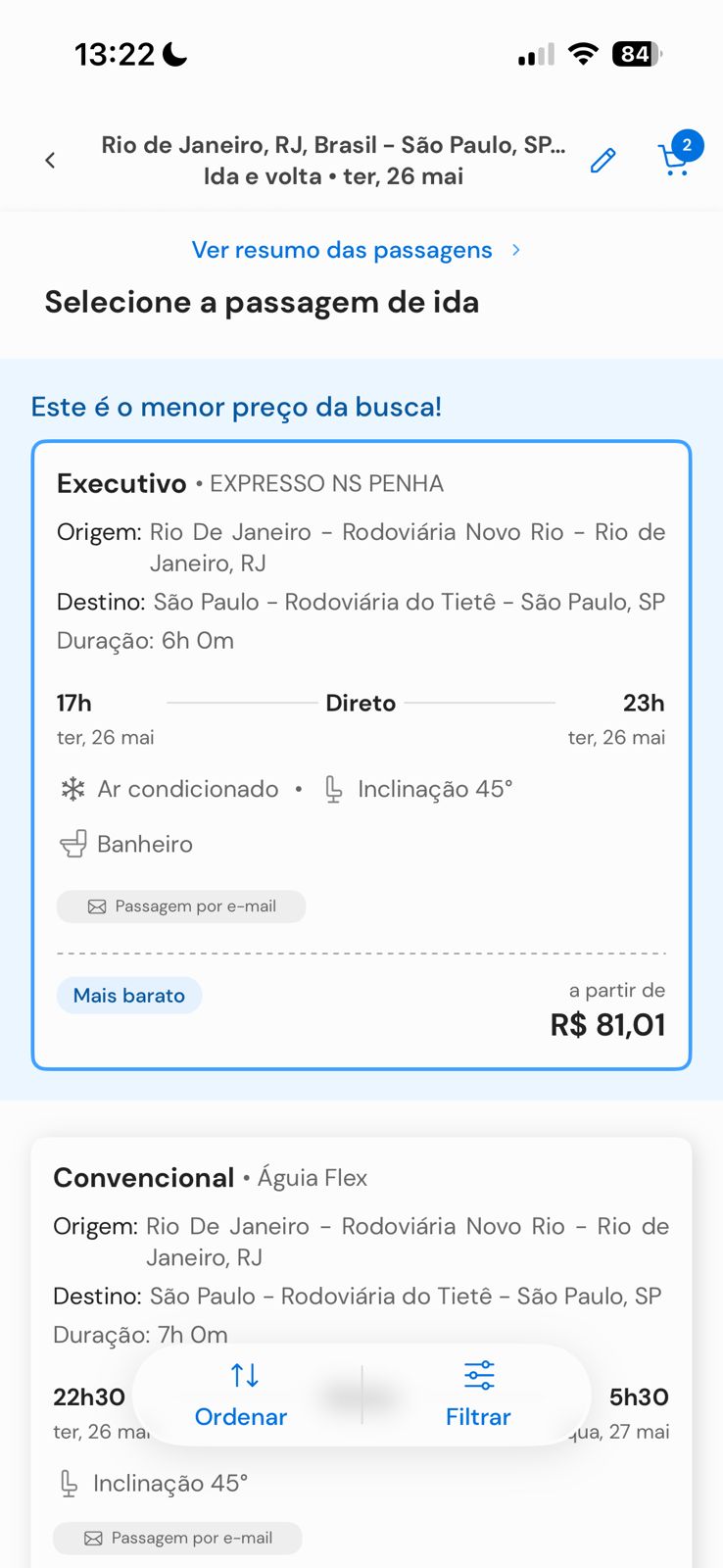This screenshot has height=1568, width=723.
Task: Select the Executivo Expresso NS Penha ticket
Action: (361, 756)
